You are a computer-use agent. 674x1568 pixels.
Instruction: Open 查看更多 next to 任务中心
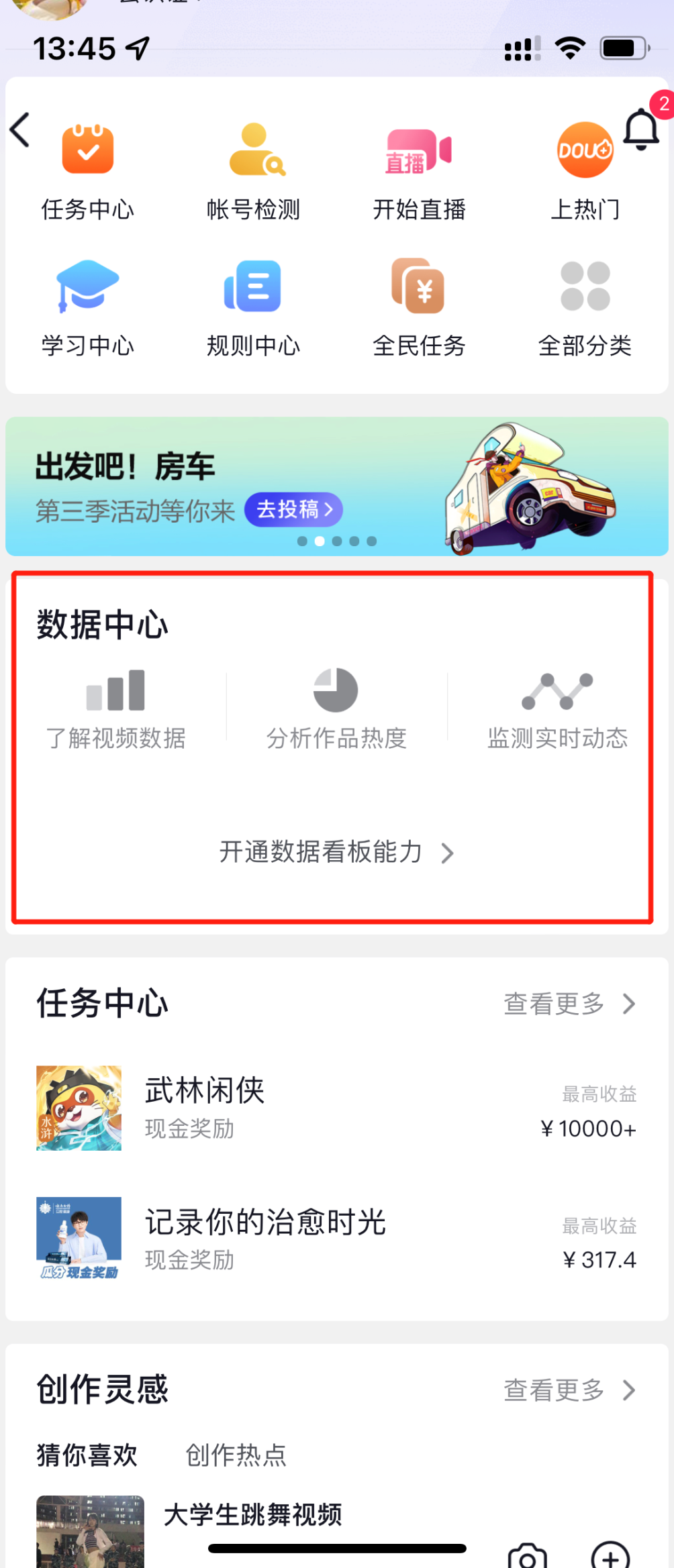570,1004
